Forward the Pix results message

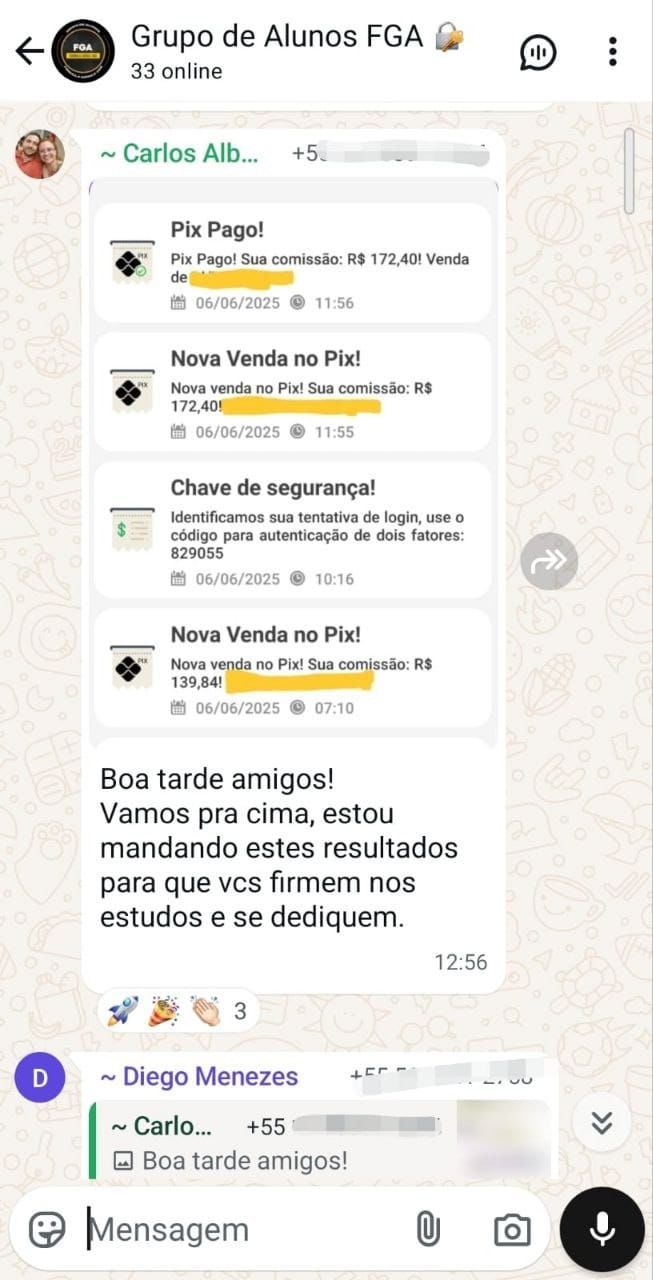coord(549,562)
